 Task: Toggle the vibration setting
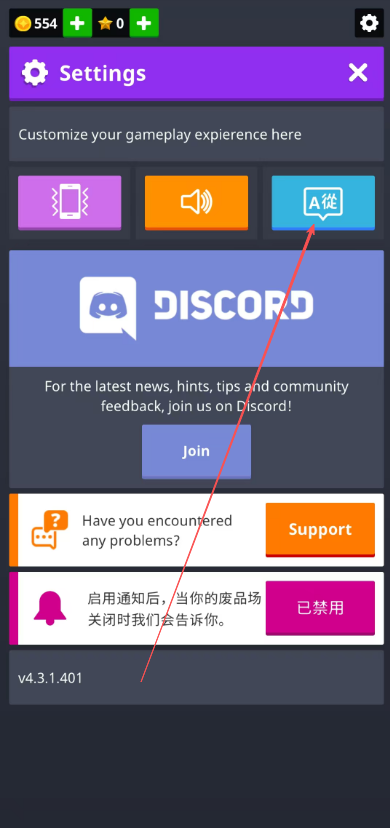coord(70,203)
